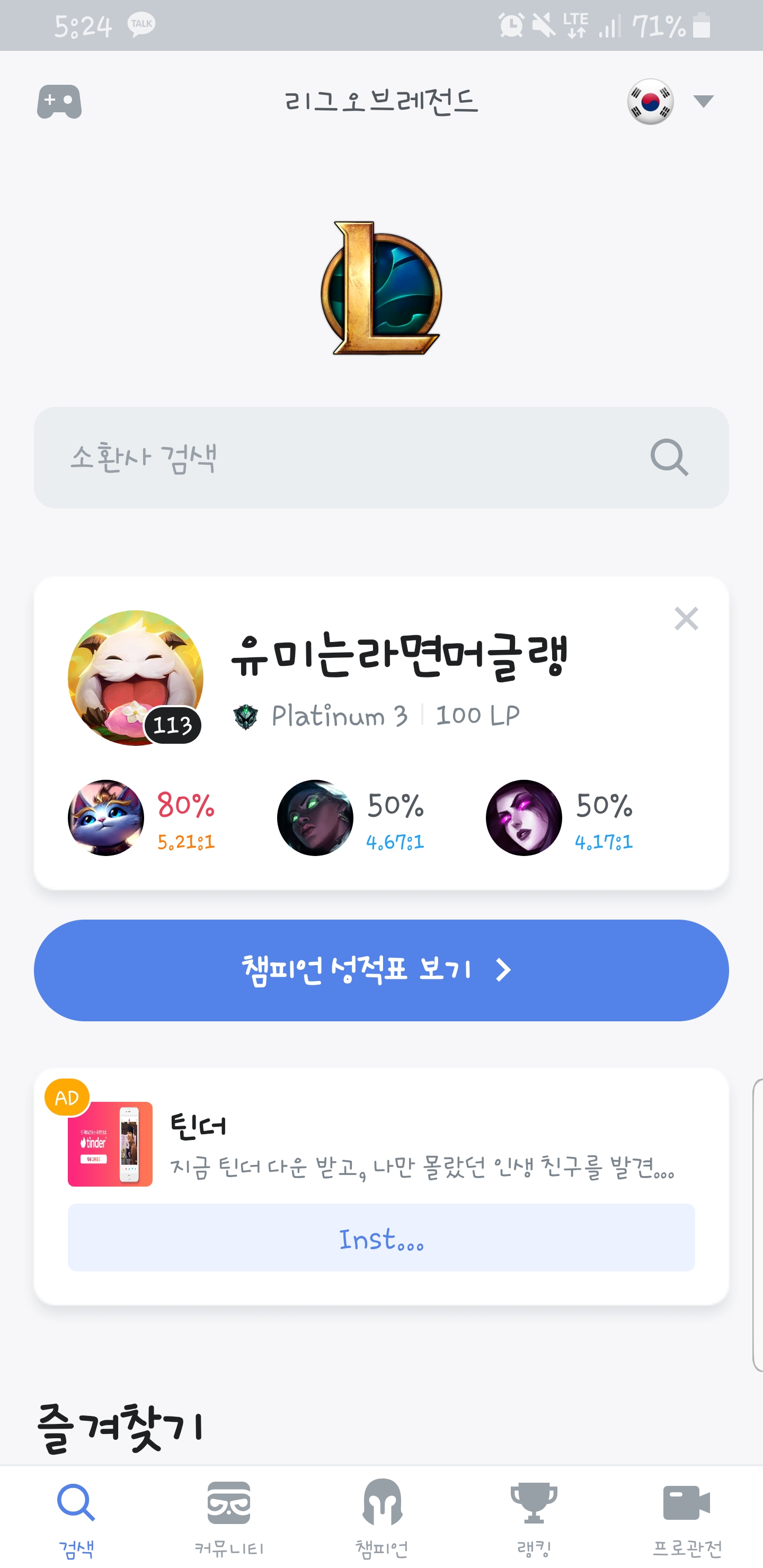Open summoner profile 유미는라면머글랭
Image resolution: width=763 pixels, height=1568 pixels.
[x=398, y=655]
